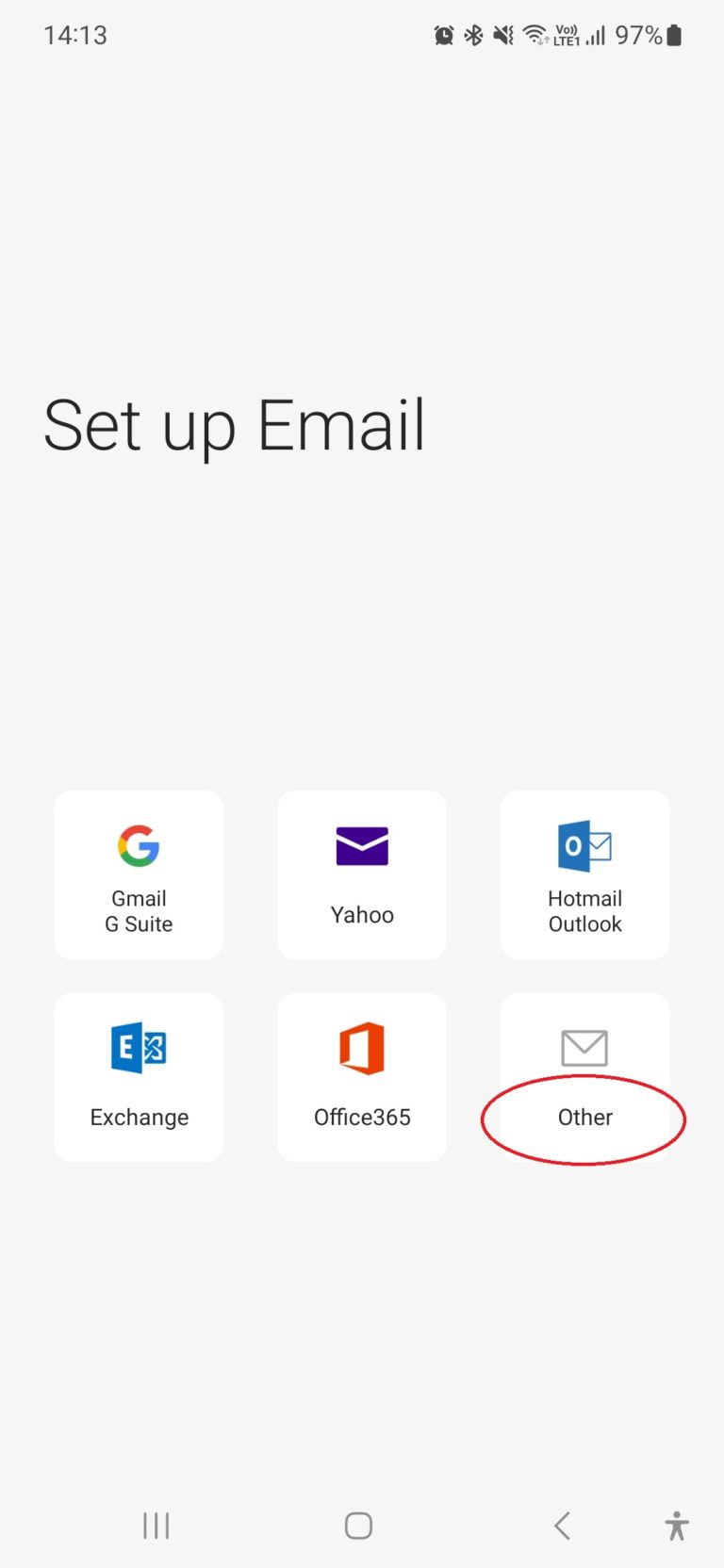Screen dimensions: 724x1568
Task: Tap the Wi-Fi signal indicator
Action: tap(535, 35)
